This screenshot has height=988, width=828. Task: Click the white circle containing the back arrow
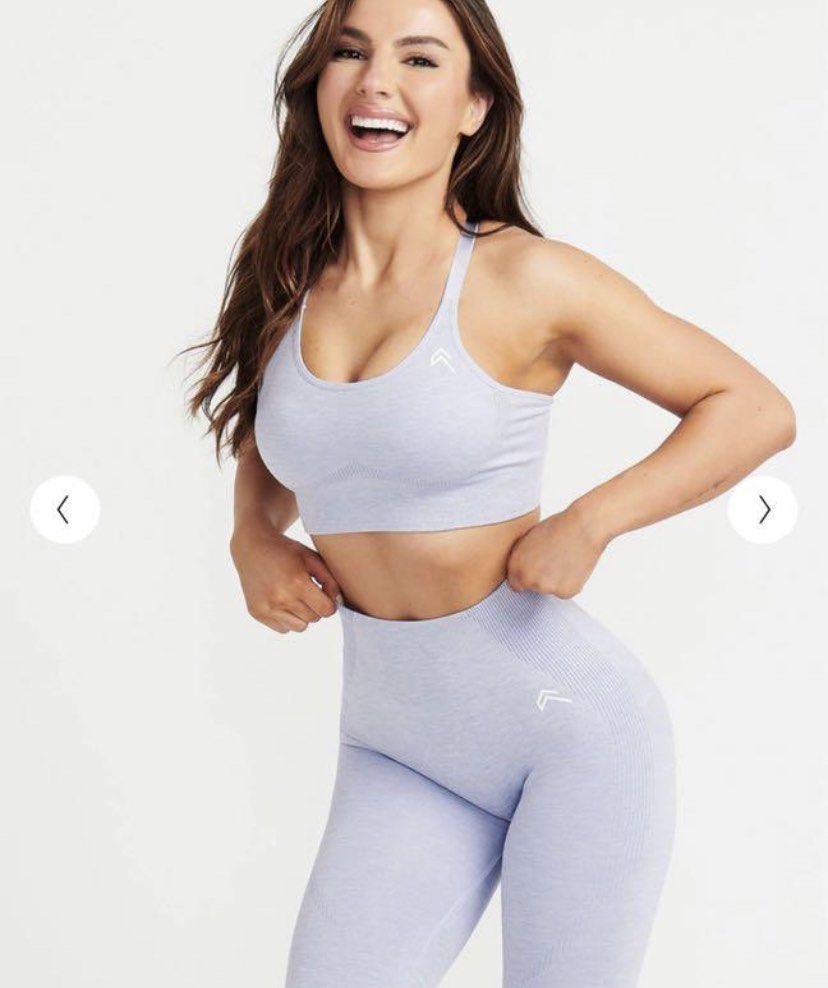[64, 508]
